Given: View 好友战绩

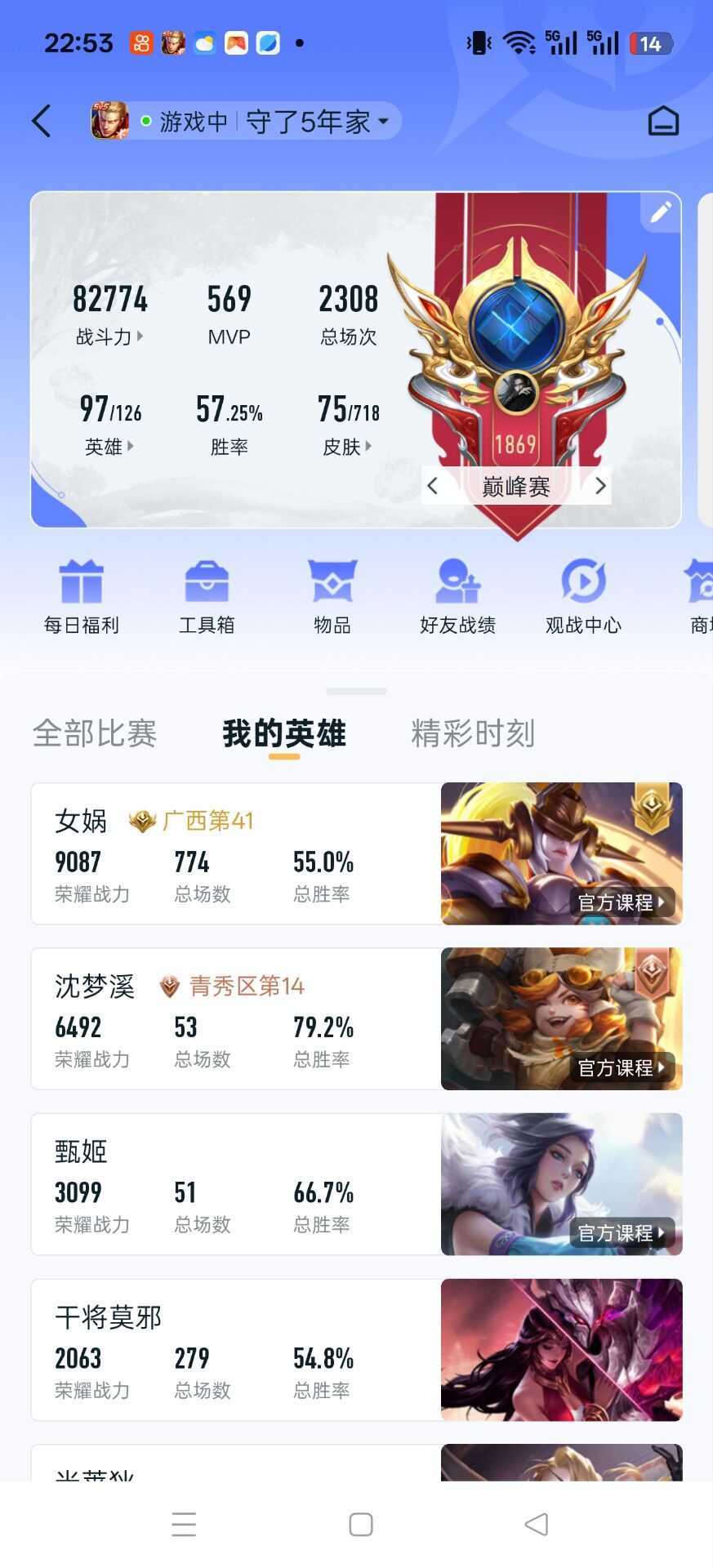Looking at the screenshot, I should 457,596.
